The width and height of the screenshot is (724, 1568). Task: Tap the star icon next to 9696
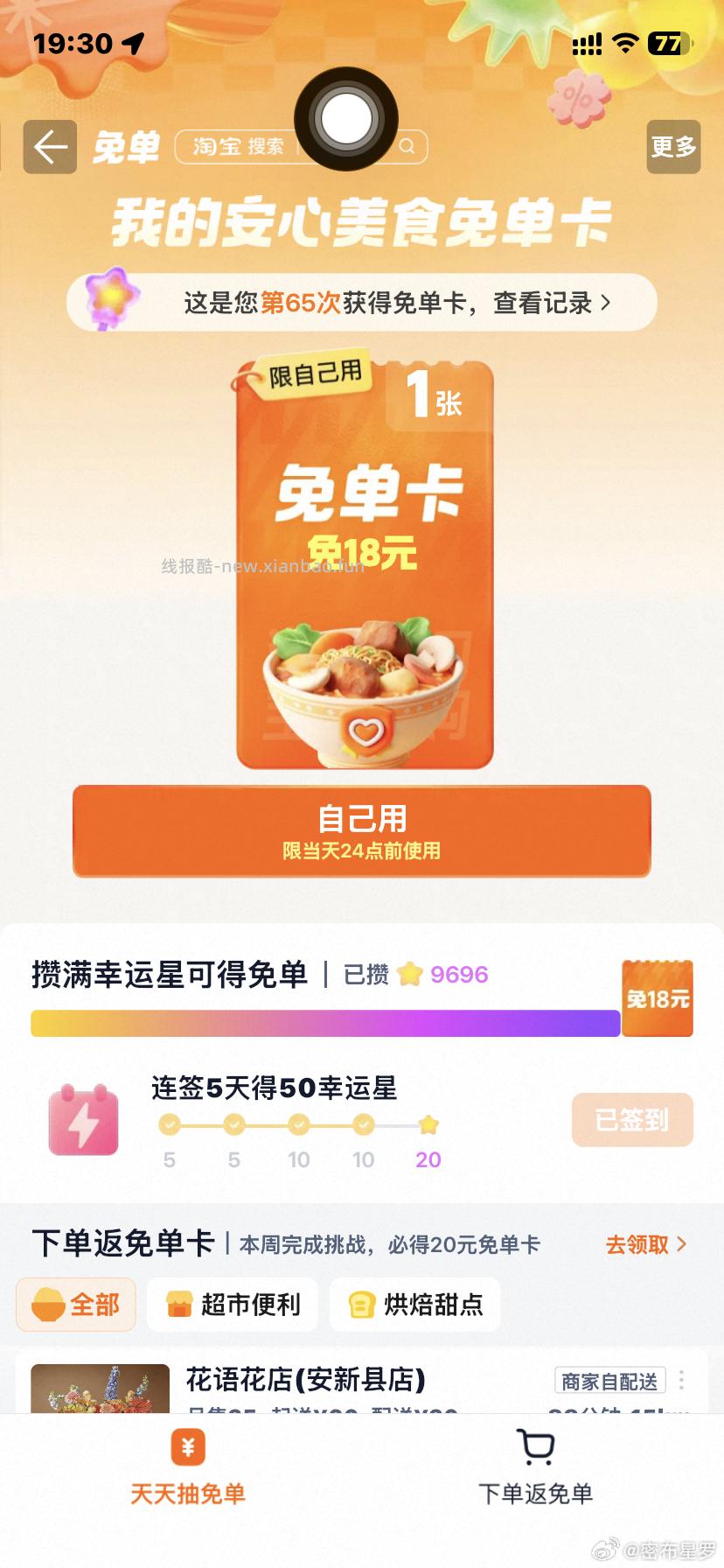[411, 974]
